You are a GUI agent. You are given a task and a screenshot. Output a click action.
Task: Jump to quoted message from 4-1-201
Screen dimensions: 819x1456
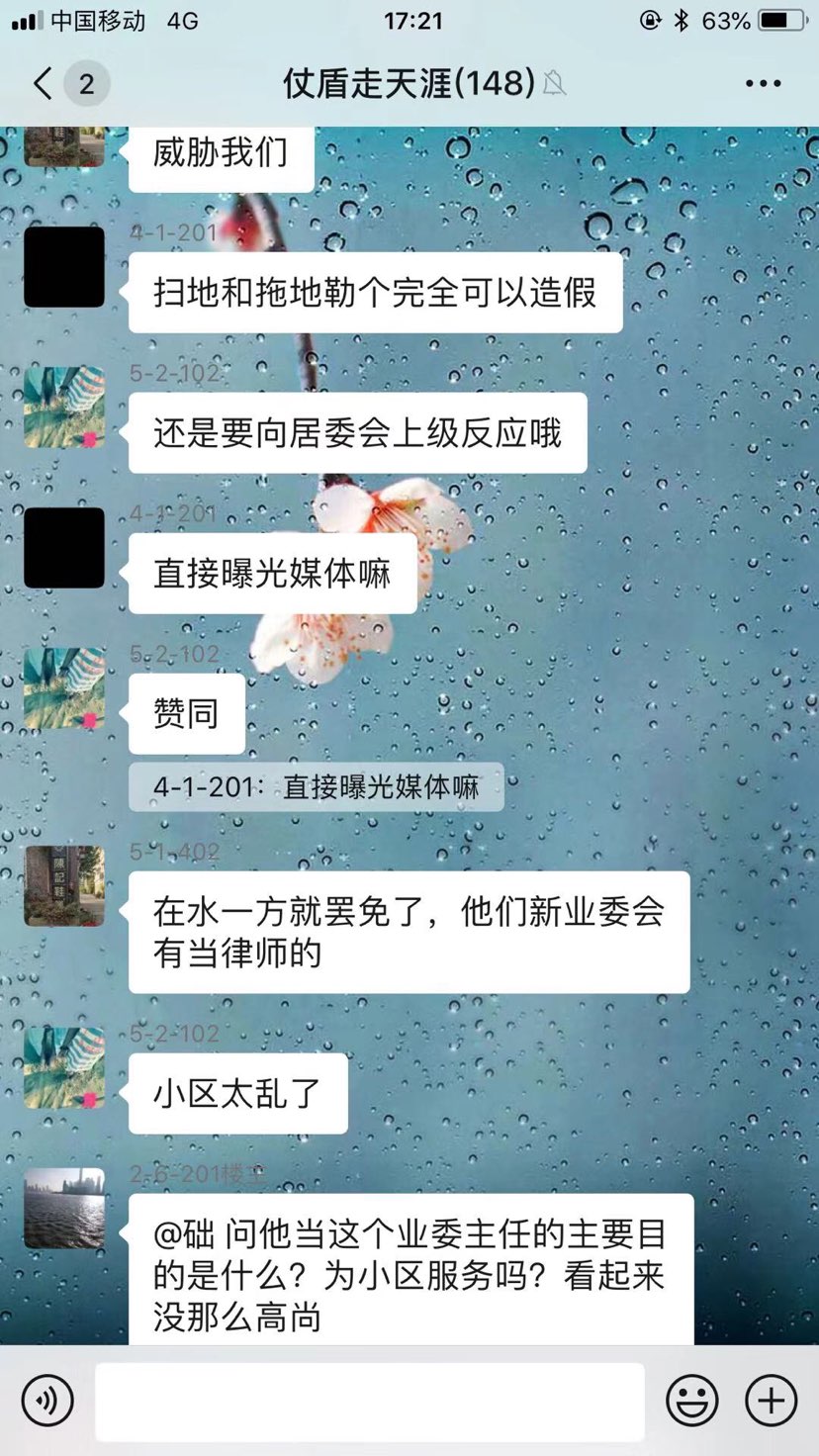(x=316, y=787)
